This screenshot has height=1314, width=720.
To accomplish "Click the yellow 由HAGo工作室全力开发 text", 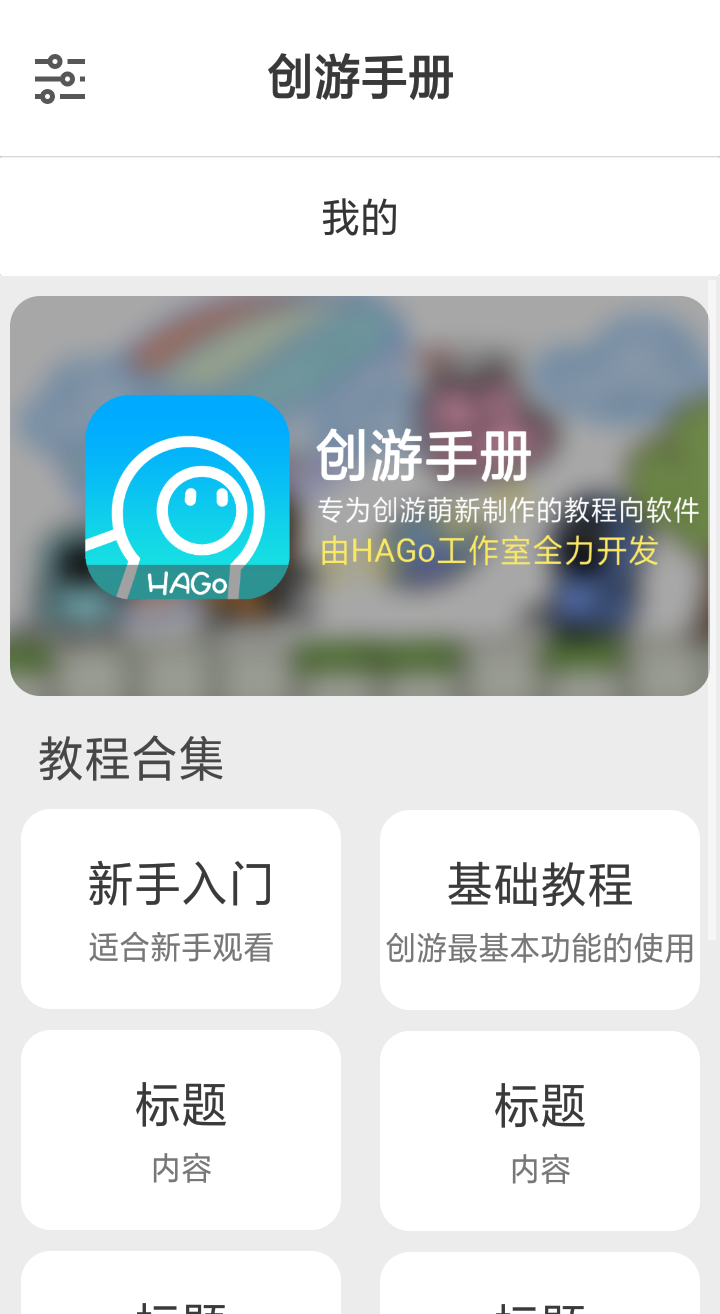I will 488,553.
